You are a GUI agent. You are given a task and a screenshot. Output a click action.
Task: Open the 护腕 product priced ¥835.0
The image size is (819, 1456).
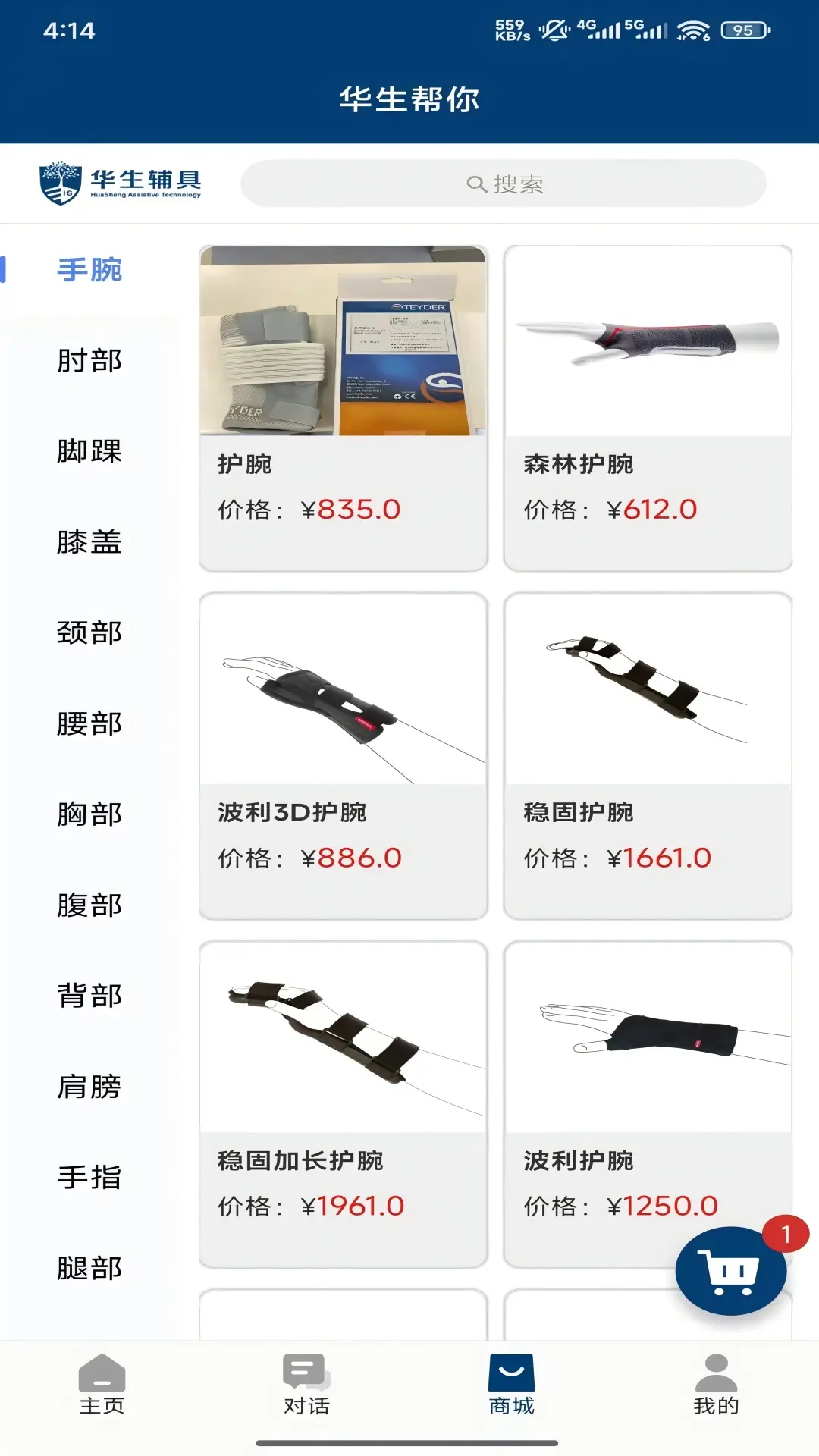343,408
